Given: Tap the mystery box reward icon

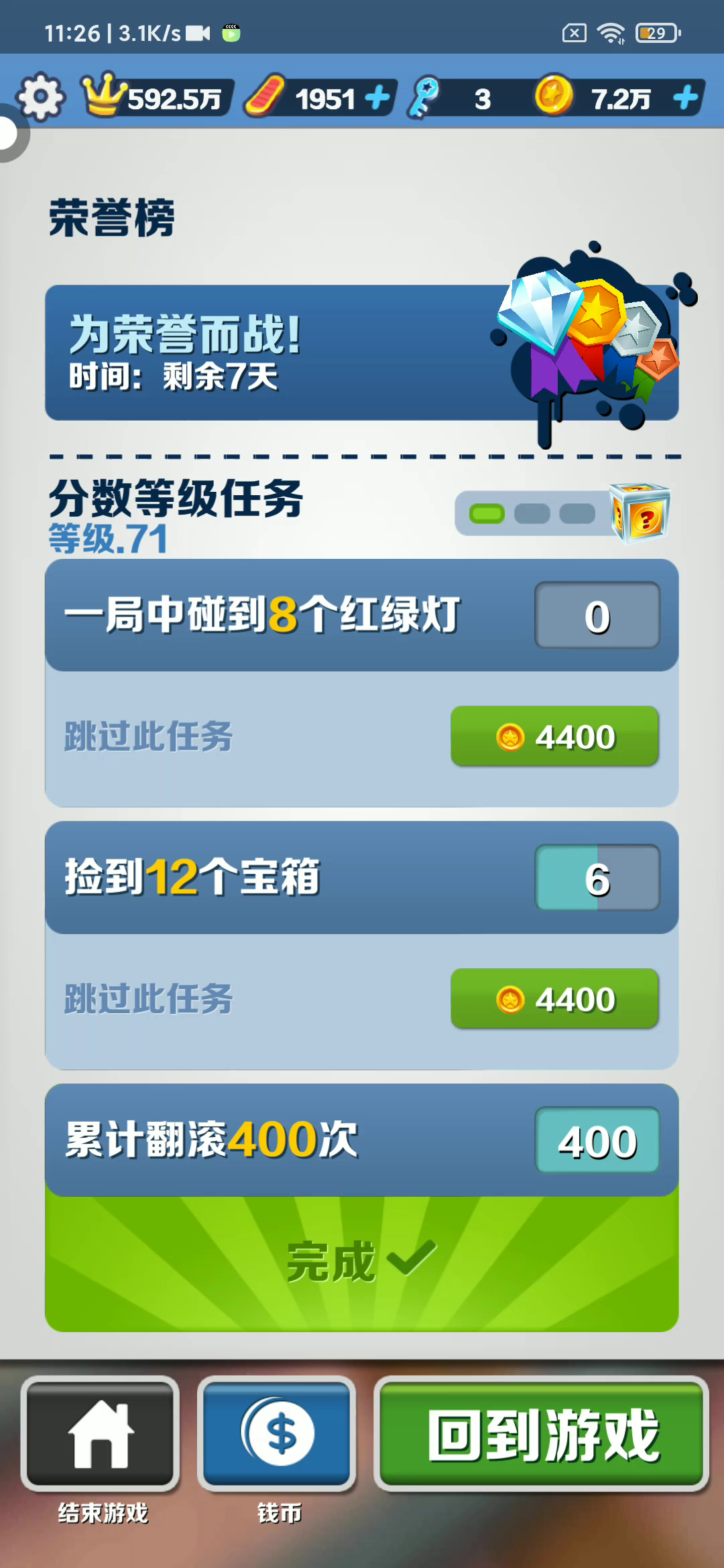Looking at the screenshot, I should (639, 513).
